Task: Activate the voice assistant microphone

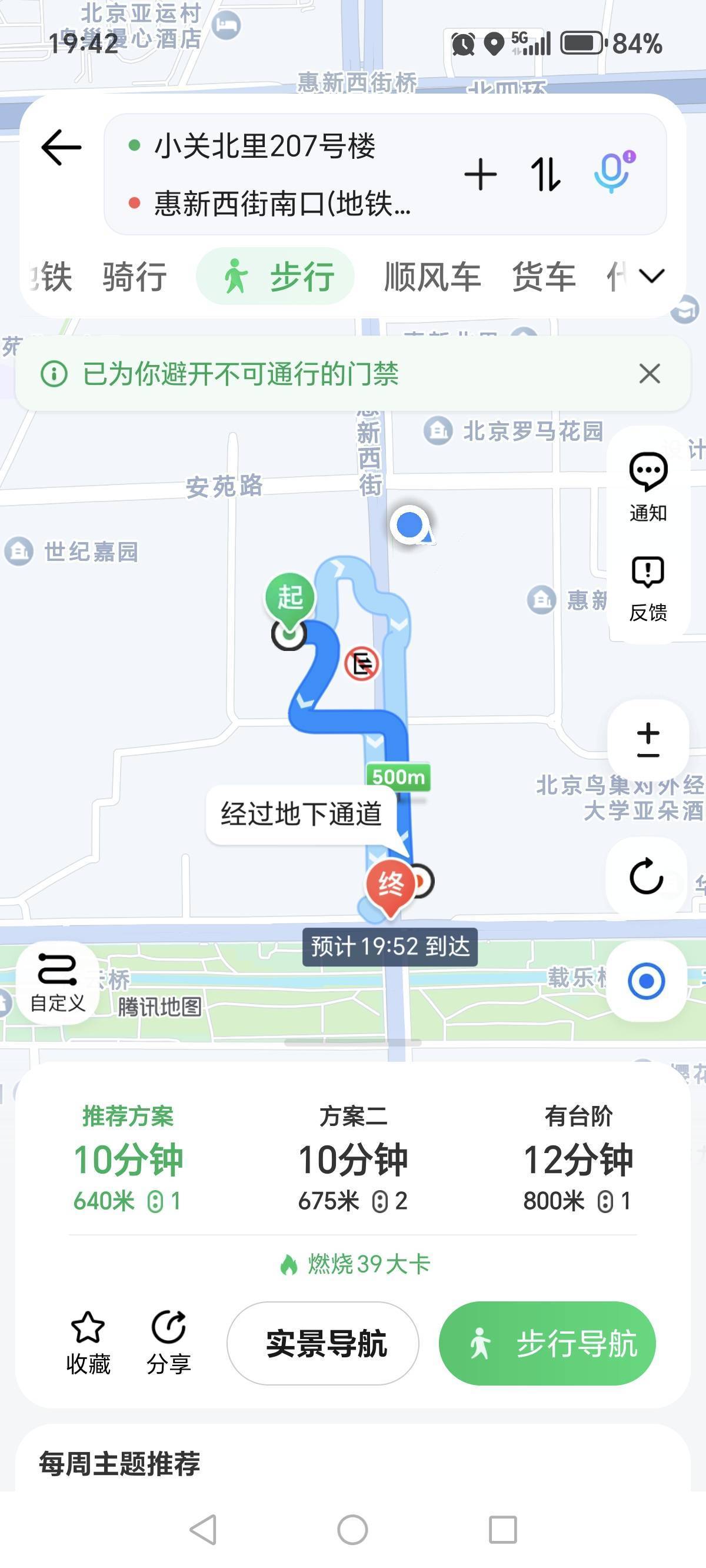Action: (614, 172)
